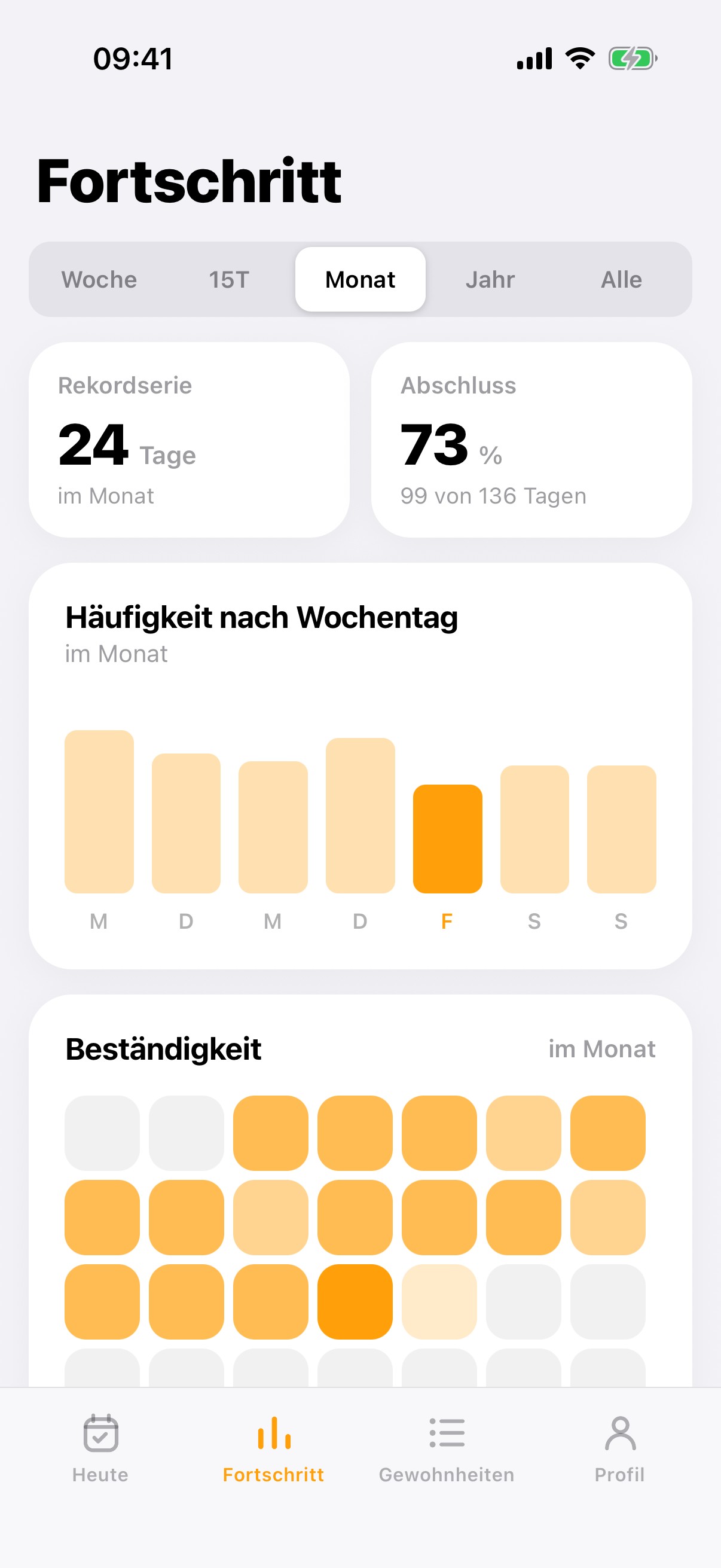Go to the Gewohnheiten tab

(447, 1450)
